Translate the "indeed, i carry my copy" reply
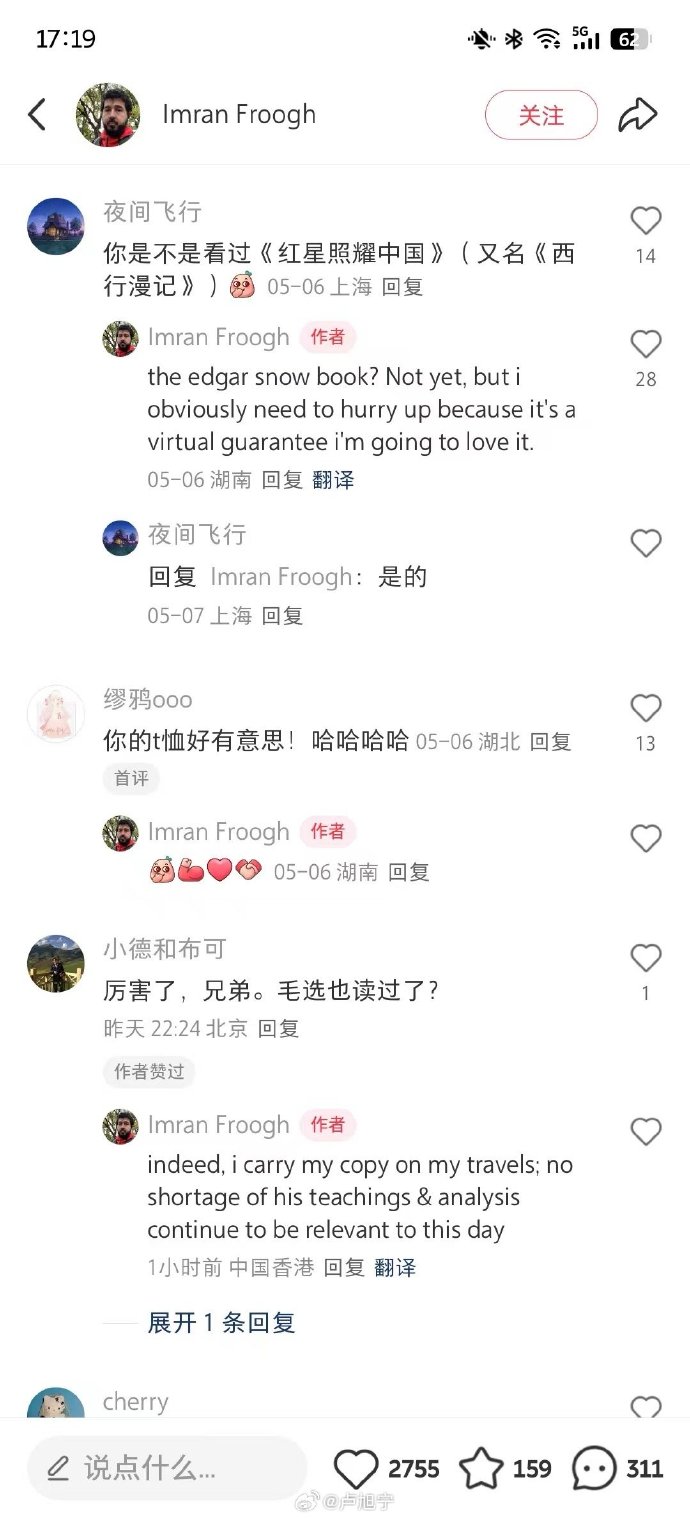This screenshot has height=1518, width=690. pos(395,1268)
